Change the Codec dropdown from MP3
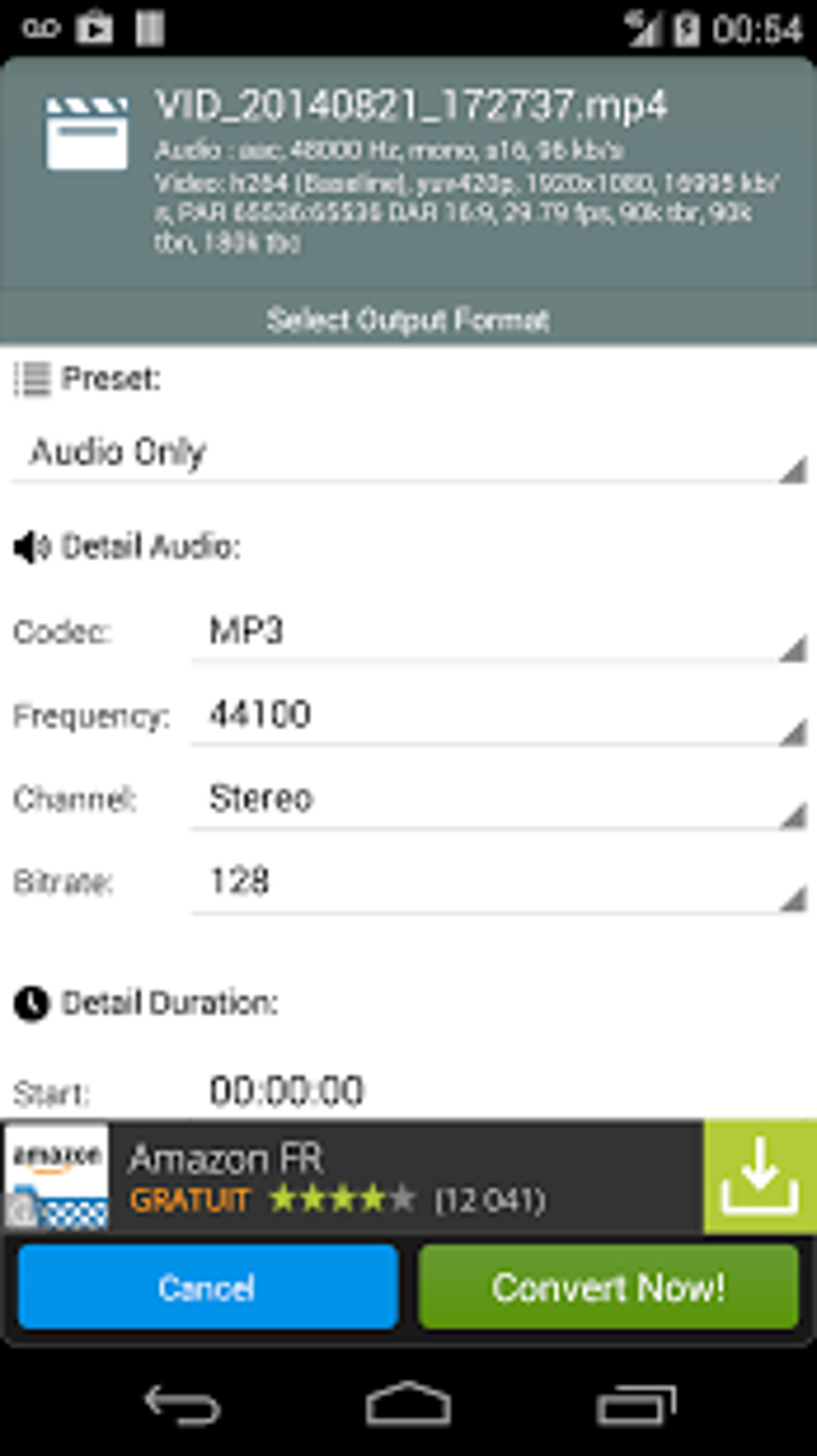The height and width of the screenshot is (1456, 817). (x=498, y=632)
